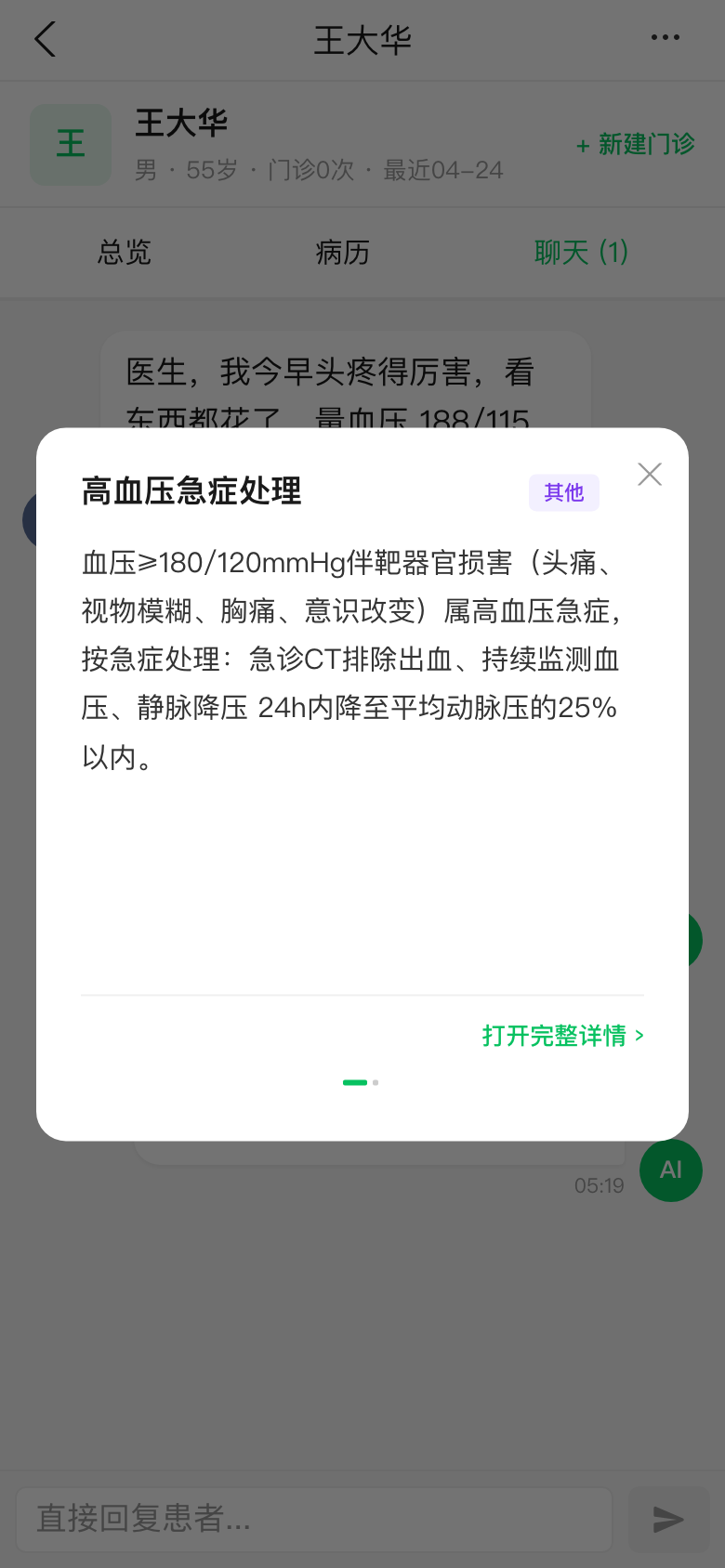Focus the 直接回复患者 input field
Viewport: 725px width, 1568px height.
click(x=314, y=1519)
